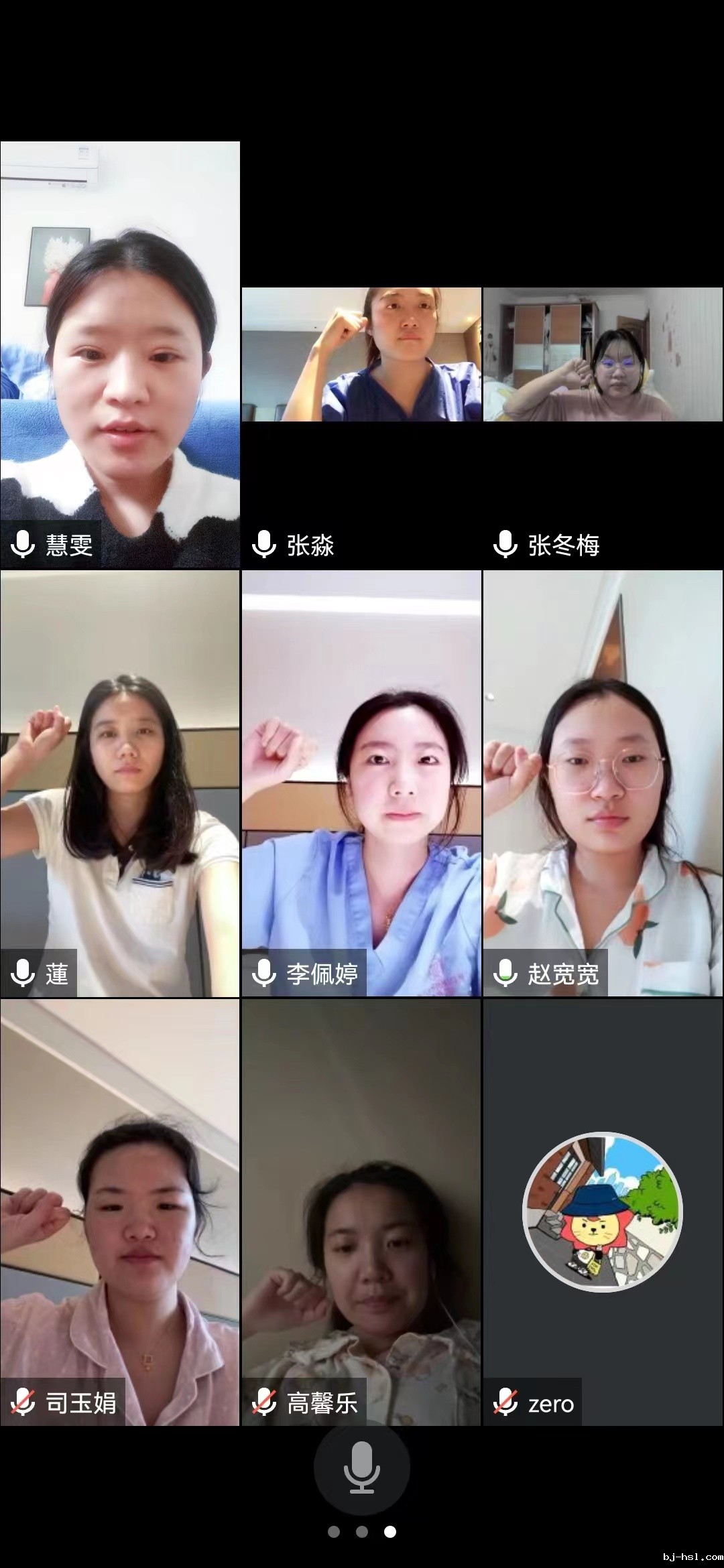Screen dimensions: 724x1568
Task: Jump to the second page indicator dot
Action: pos(362,1532)
